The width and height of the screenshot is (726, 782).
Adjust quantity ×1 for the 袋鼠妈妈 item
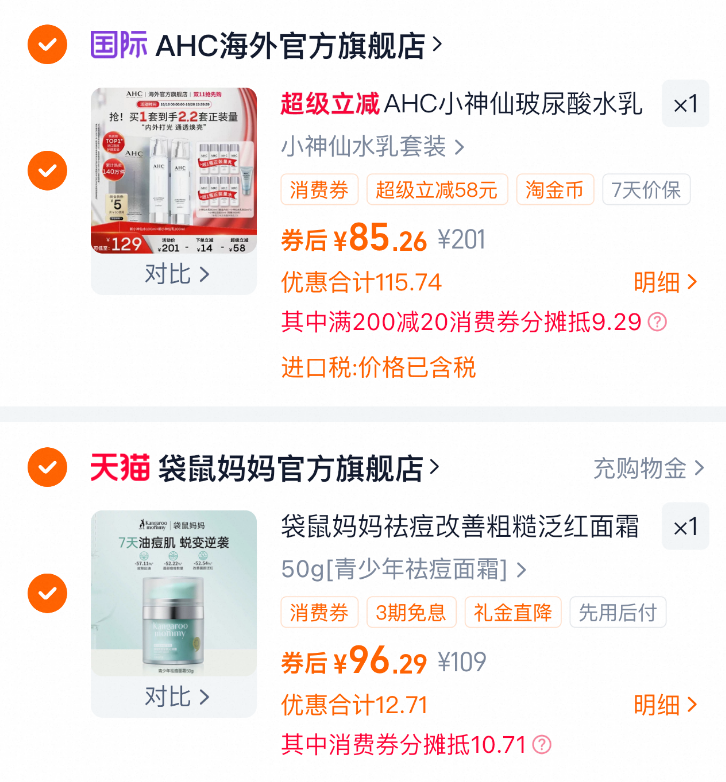coord(686,527)
